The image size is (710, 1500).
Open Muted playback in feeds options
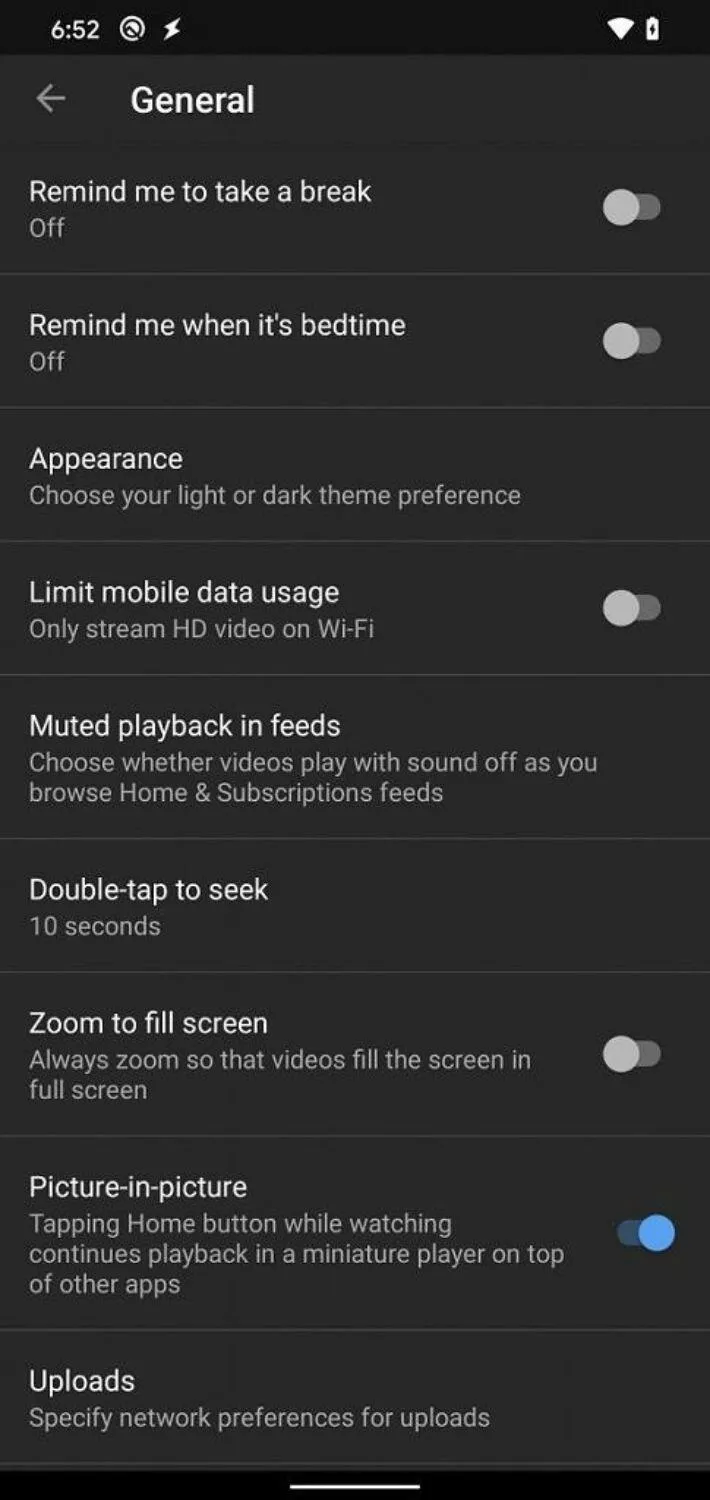pos(355,757)
